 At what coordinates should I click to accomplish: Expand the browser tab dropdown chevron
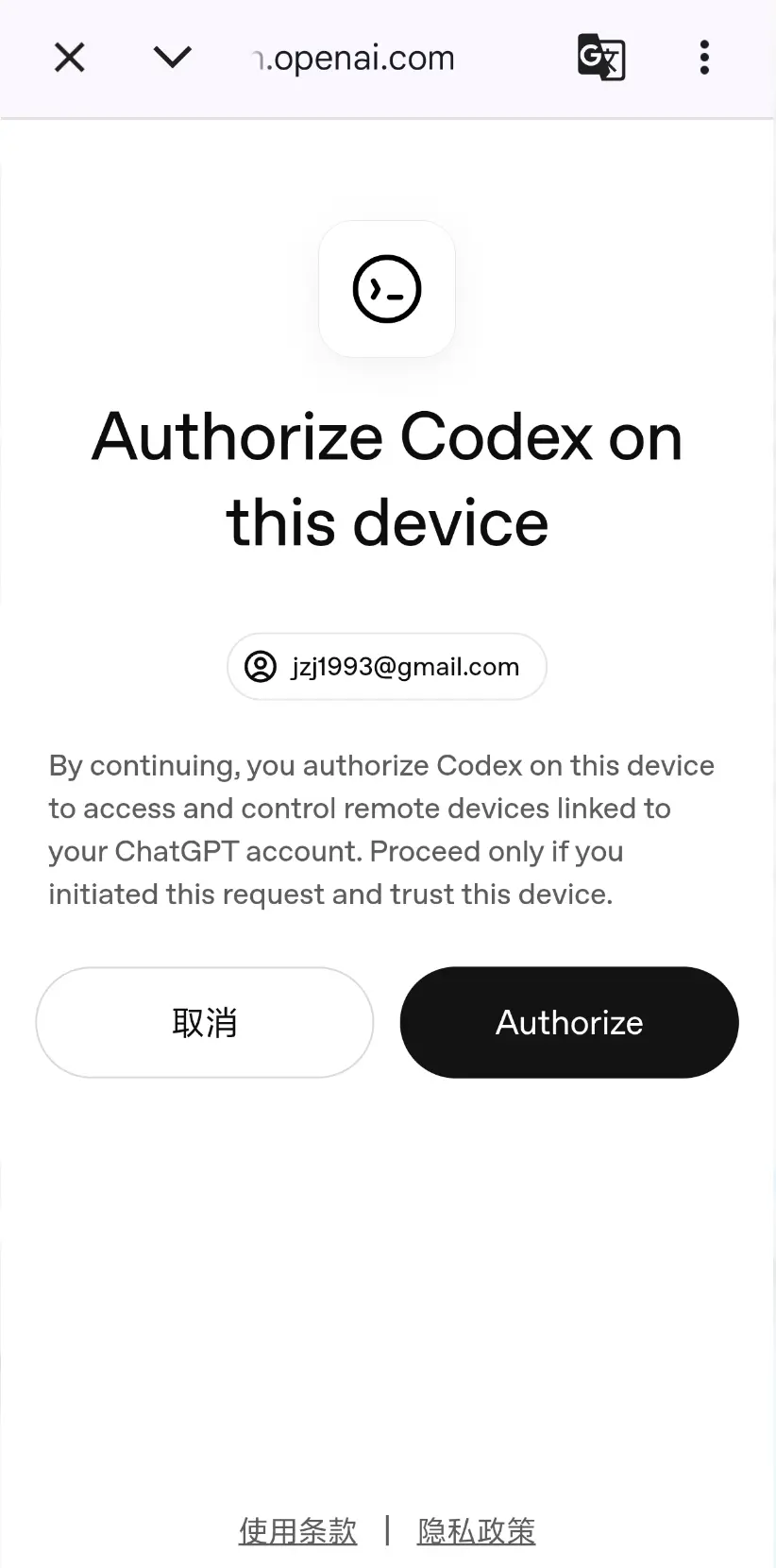[173, 58]
